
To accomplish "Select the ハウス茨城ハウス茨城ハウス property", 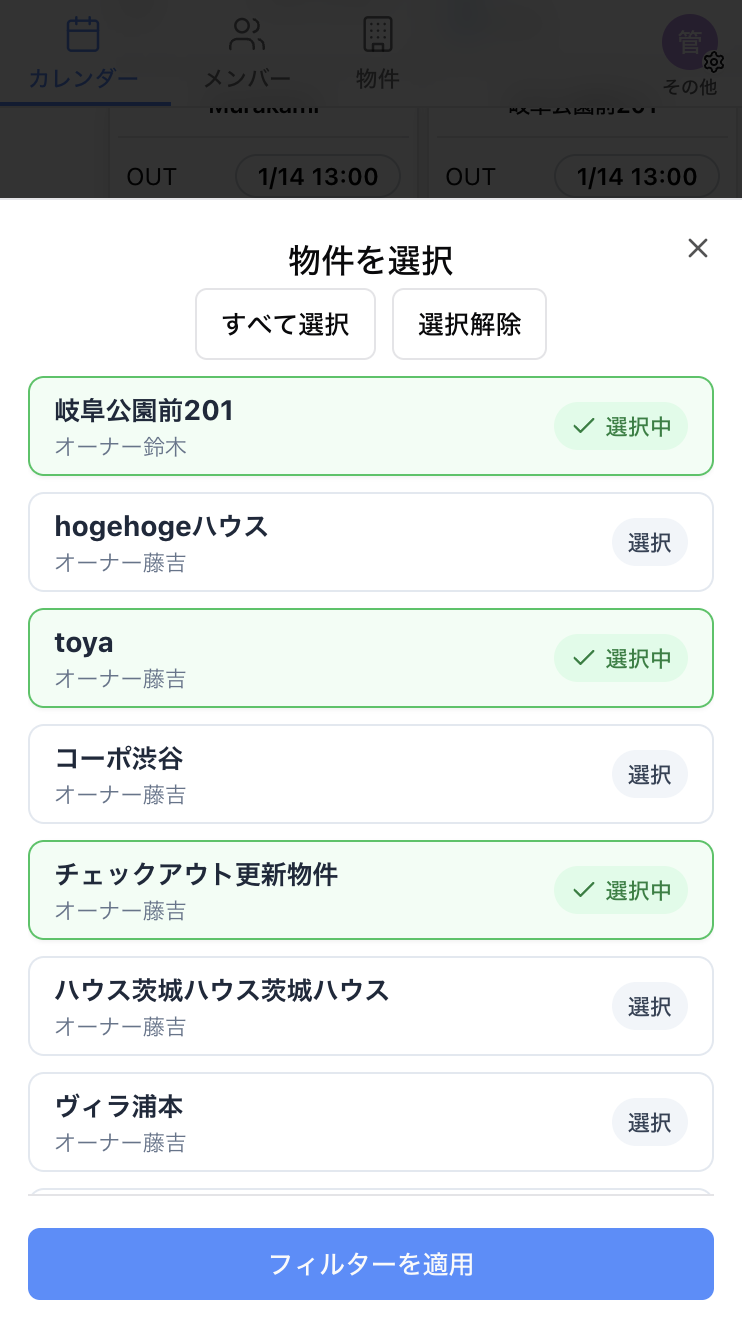I will click(x=649, y=1006).
